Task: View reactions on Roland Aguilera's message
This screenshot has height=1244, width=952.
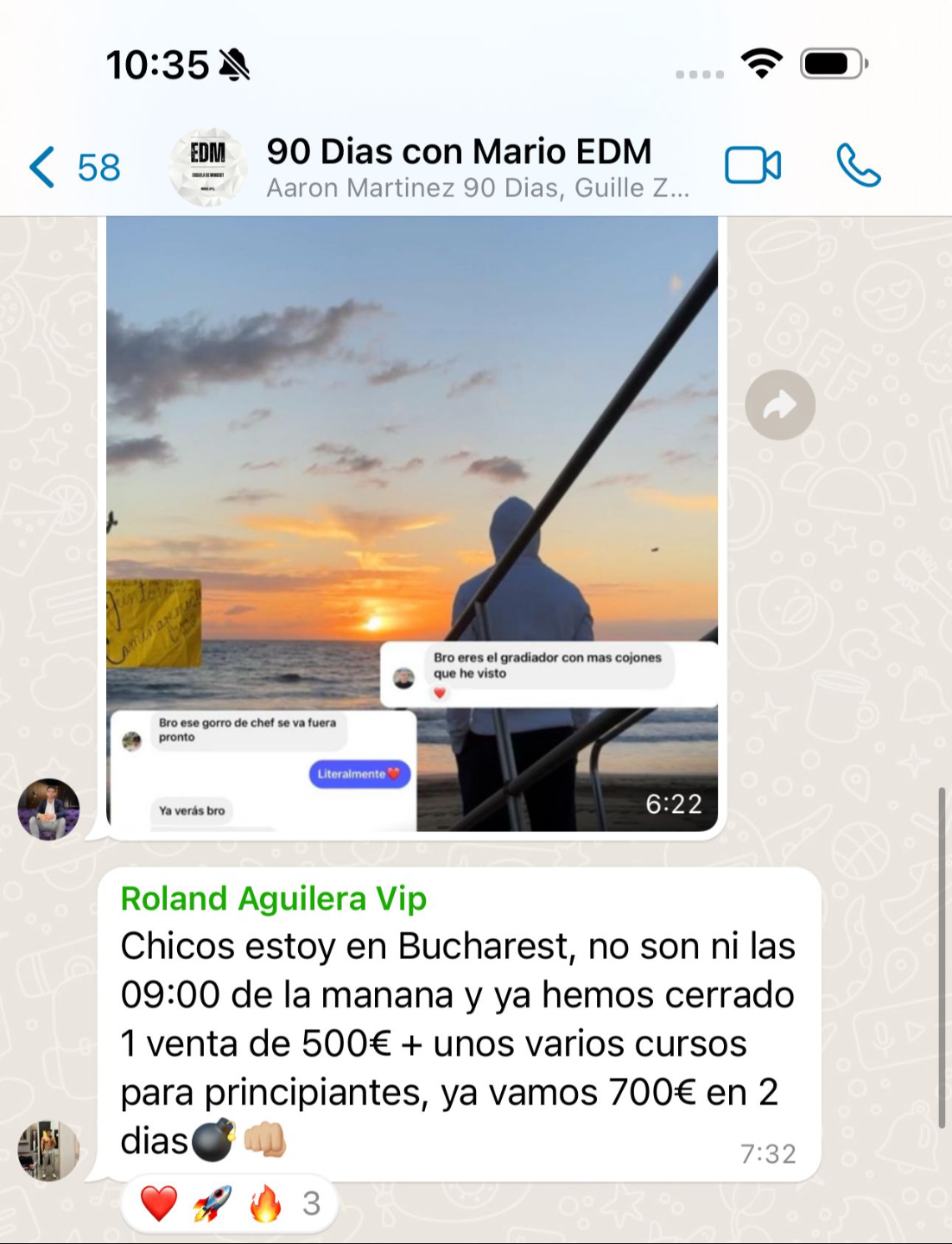Action: pos(229,1203)
